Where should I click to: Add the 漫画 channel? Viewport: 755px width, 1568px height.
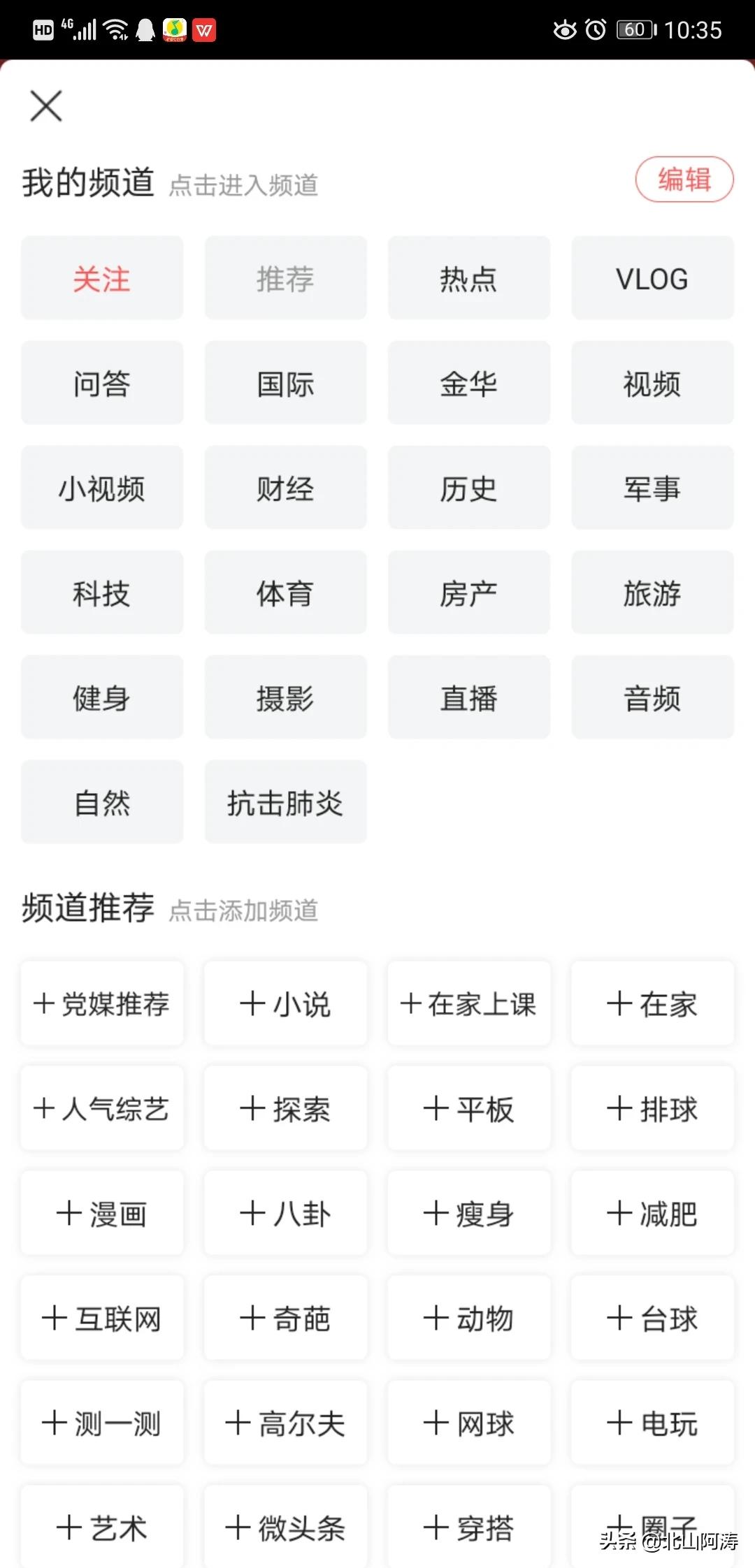[102, 1213]
